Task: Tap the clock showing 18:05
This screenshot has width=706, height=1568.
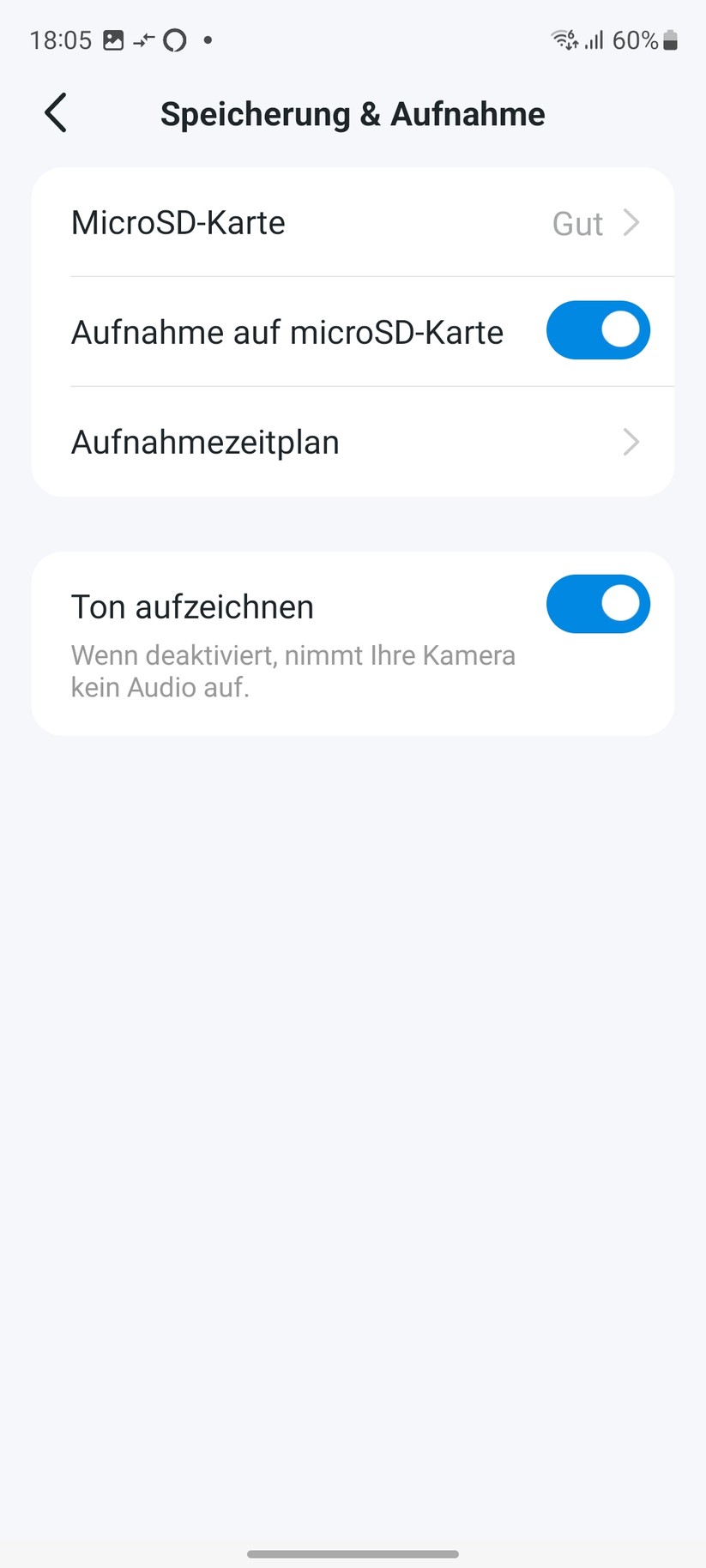Action: (x=60, y=39)
